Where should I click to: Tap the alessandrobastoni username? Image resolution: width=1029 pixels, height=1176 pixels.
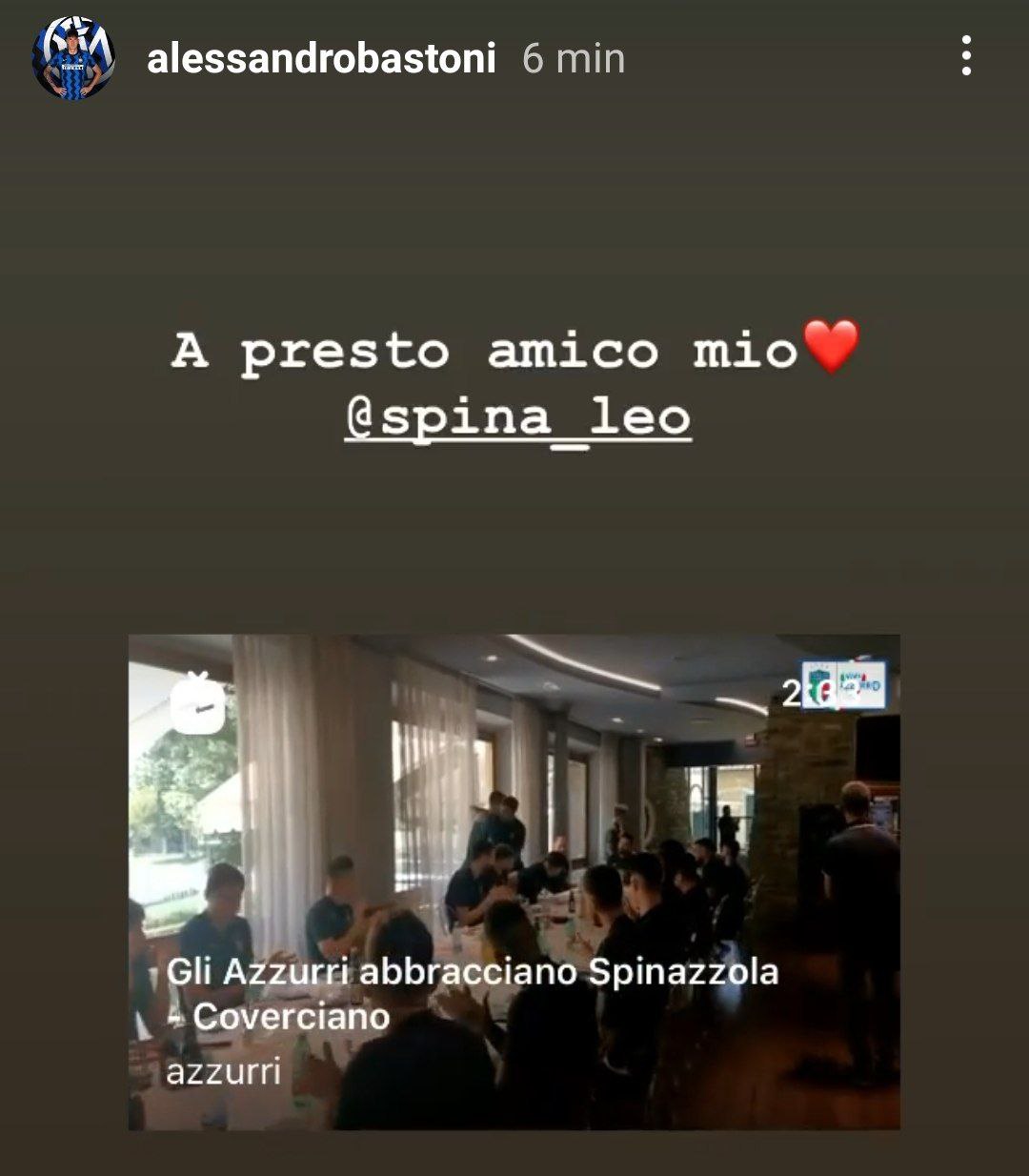321,59
